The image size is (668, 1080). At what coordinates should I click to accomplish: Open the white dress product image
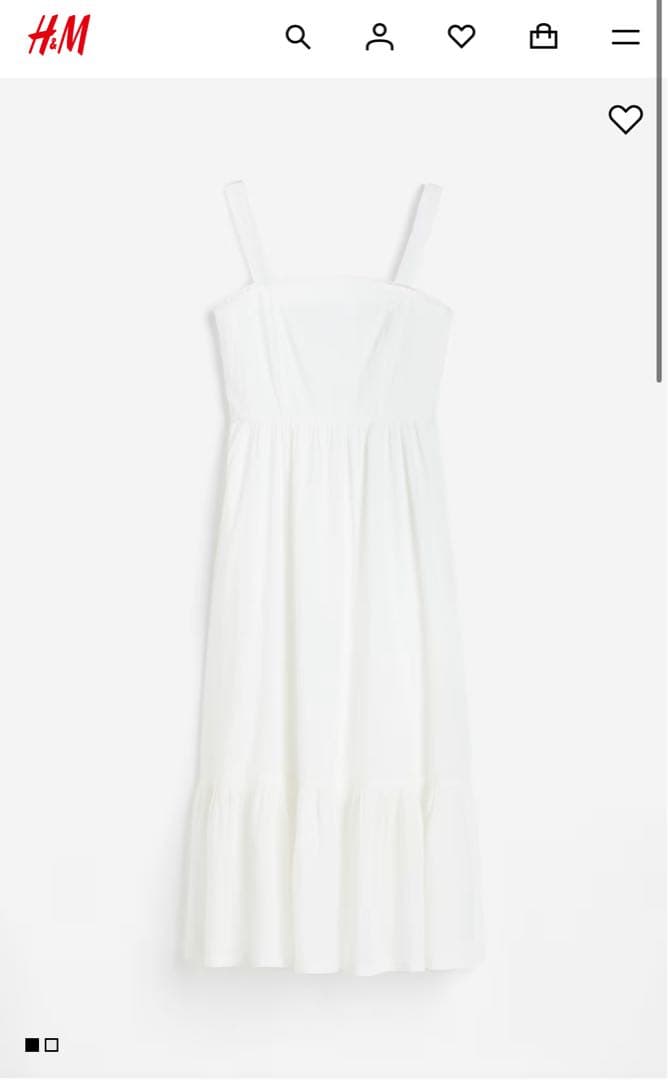point(333,580)
